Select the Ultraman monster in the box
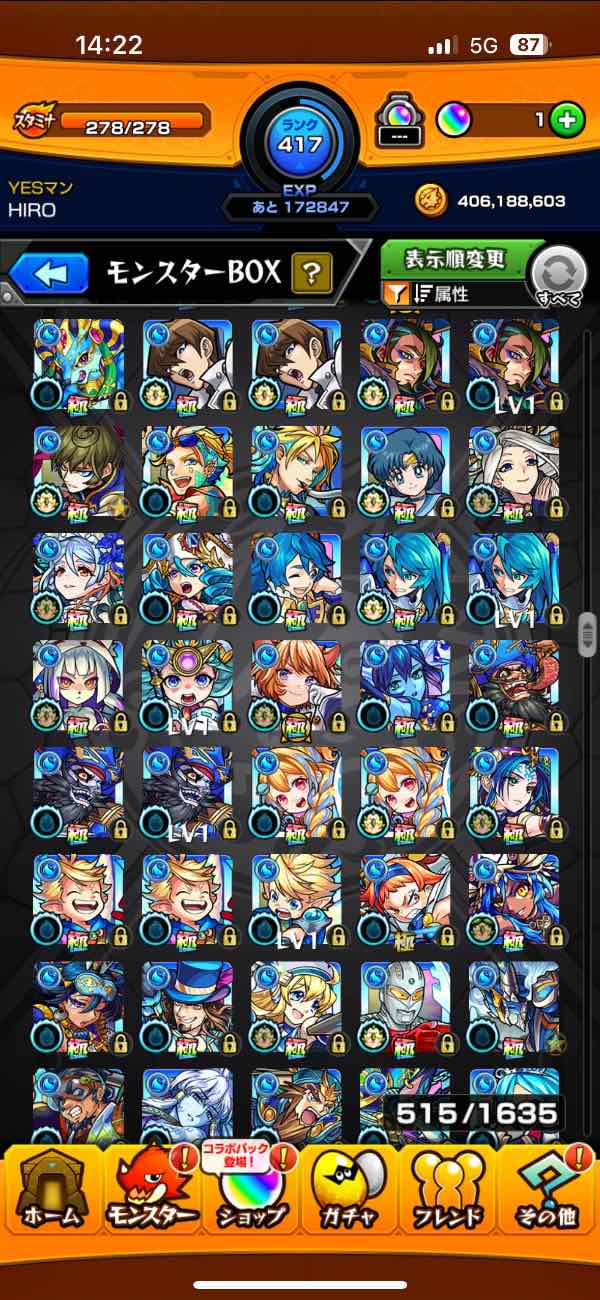 tap(404, 1006)
